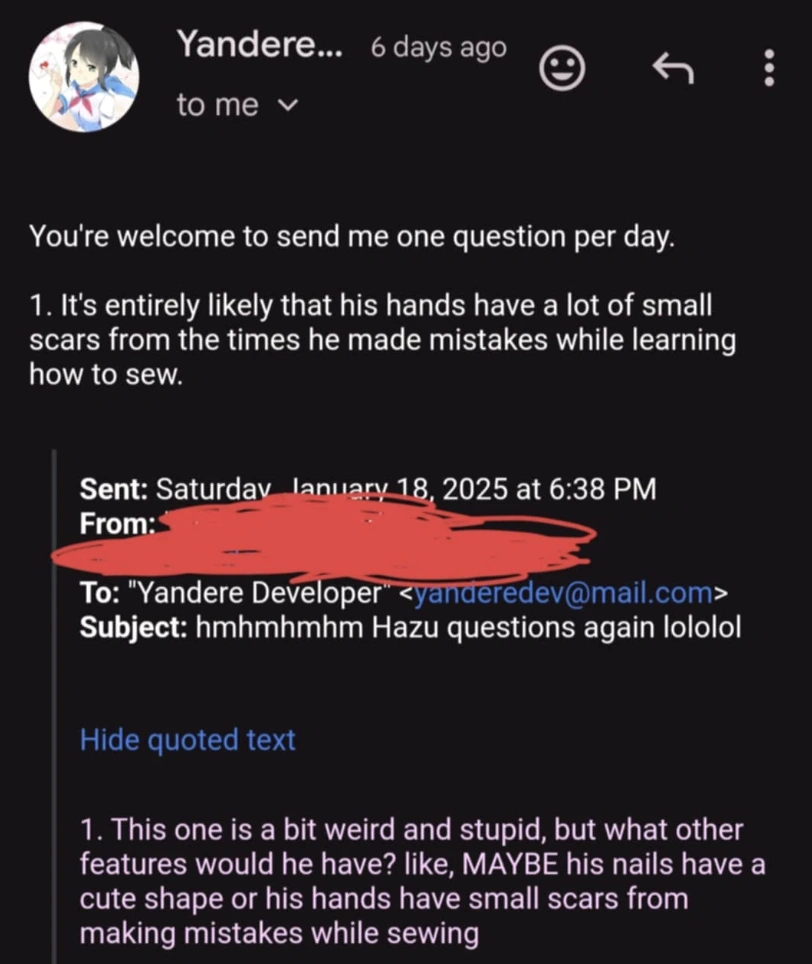Open the message overflow menu
This screenshot has height=964, width=812.
pyautogui.click(x=768, y=68)
